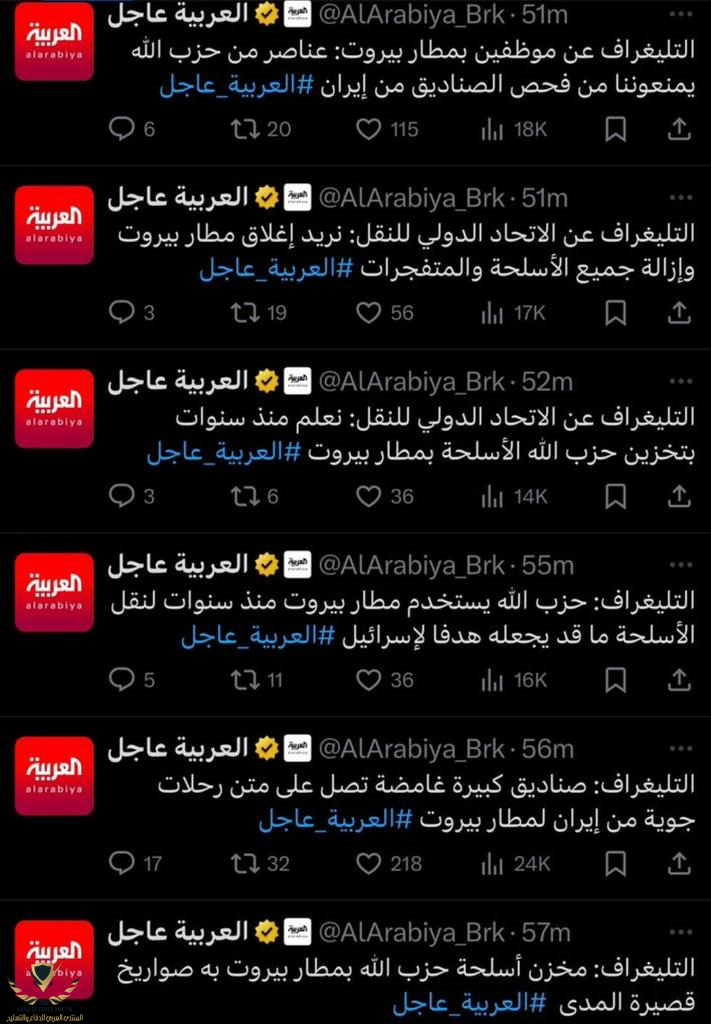Open AlArabiya profile picture on 57m tweet
Screen dimensions: 711x1024
point(54,958)
